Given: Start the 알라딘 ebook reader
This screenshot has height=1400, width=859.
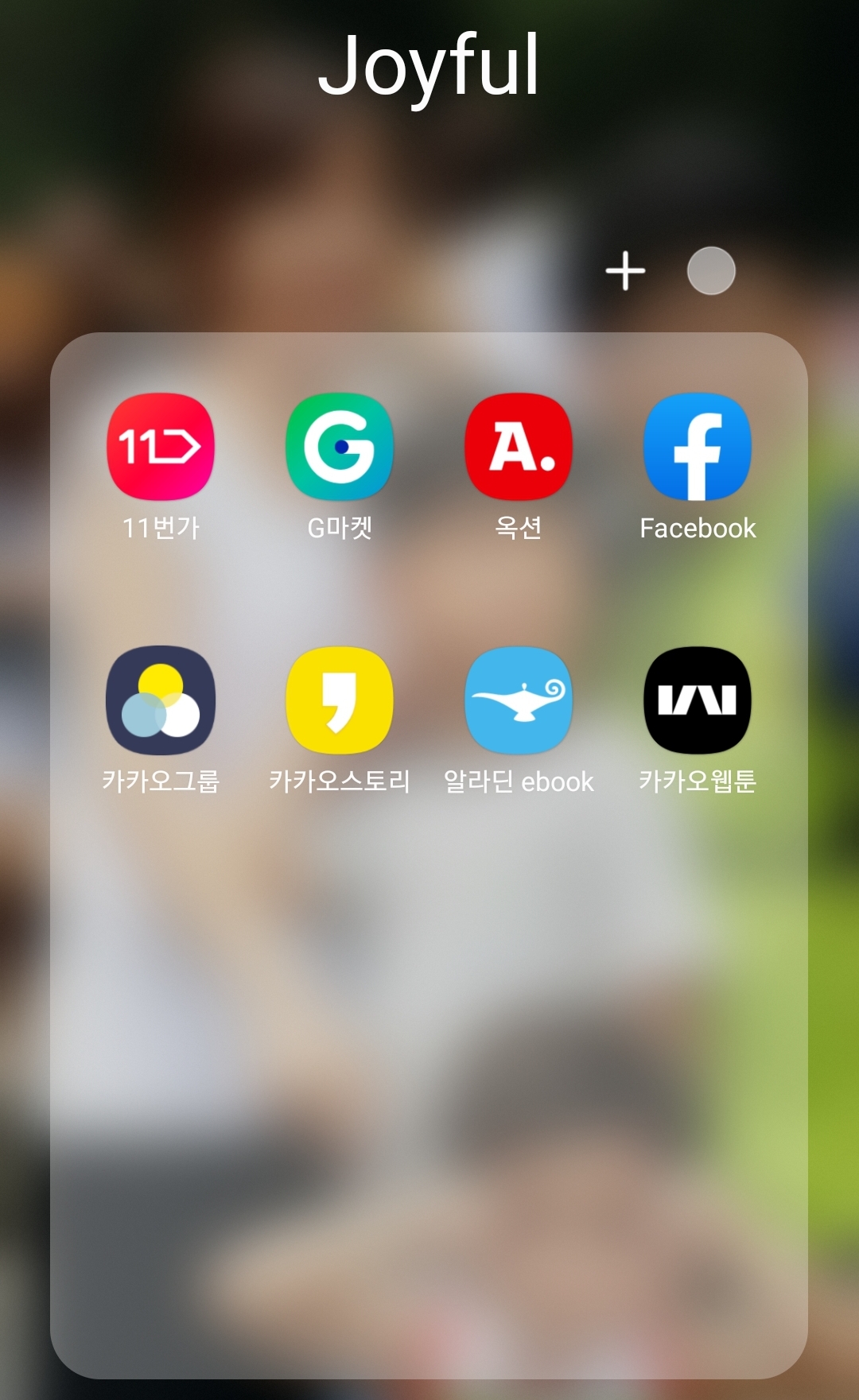Looking at the screenshot, I should [x=519, y=701].
